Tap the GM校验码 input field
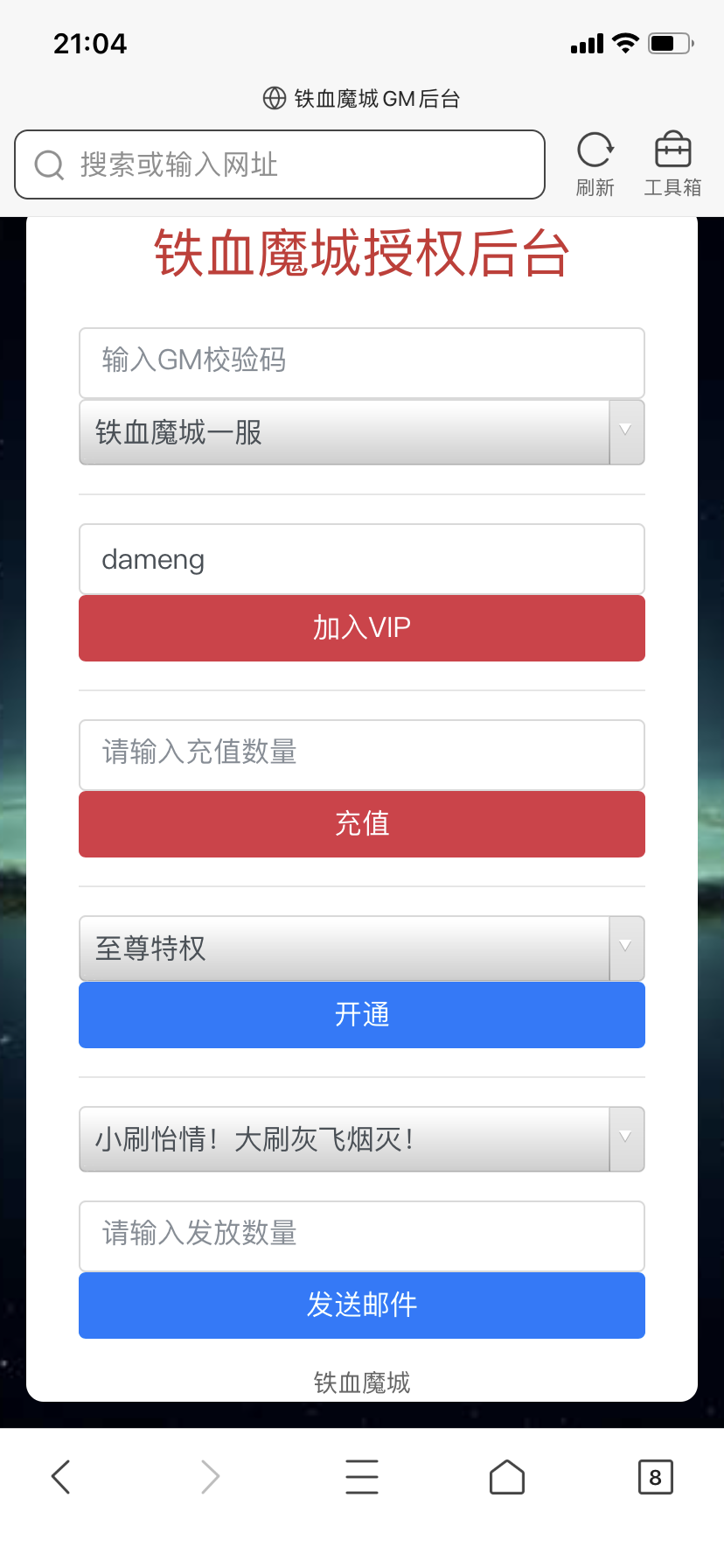724x1568 pixels. click(361, 362)
